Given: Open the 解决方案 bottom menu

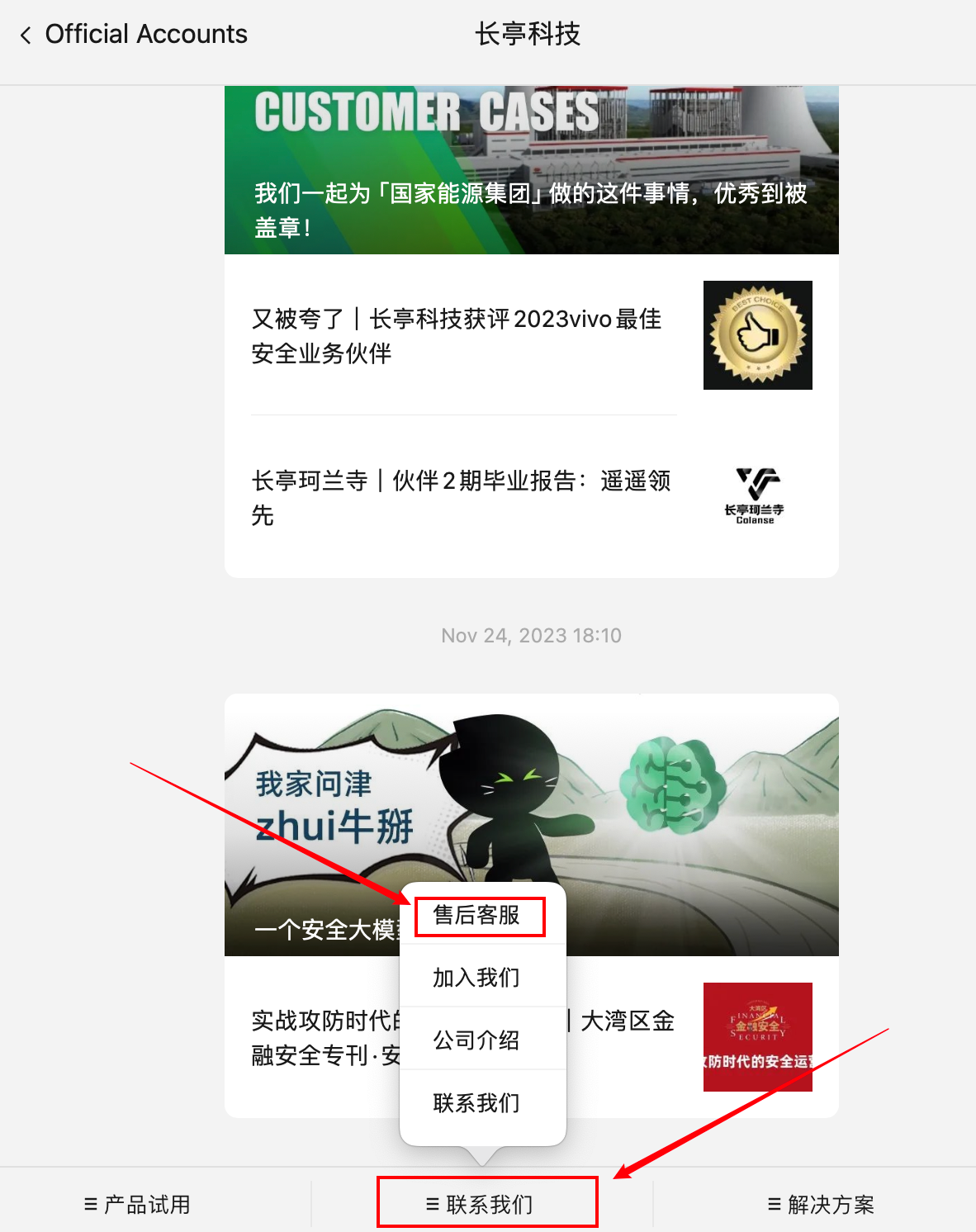Looking at the screenshot, I should point(821,1205).
